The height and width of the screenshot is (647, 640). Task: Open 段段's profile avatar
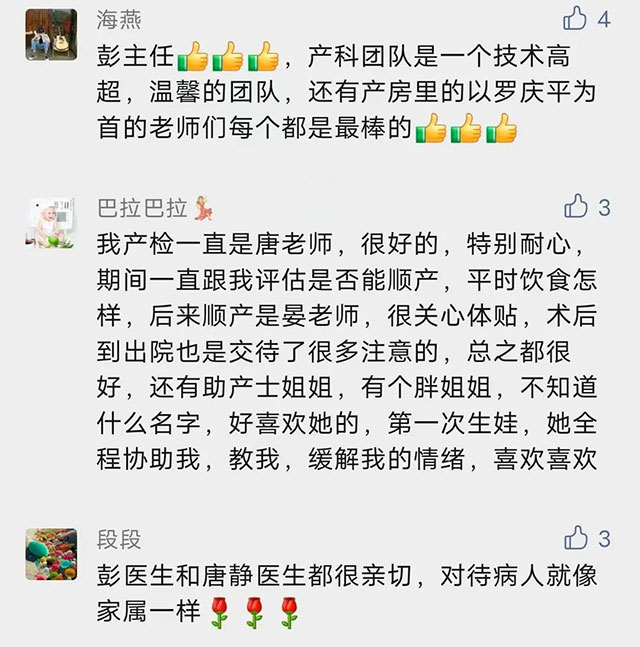[x=50, y=555]
